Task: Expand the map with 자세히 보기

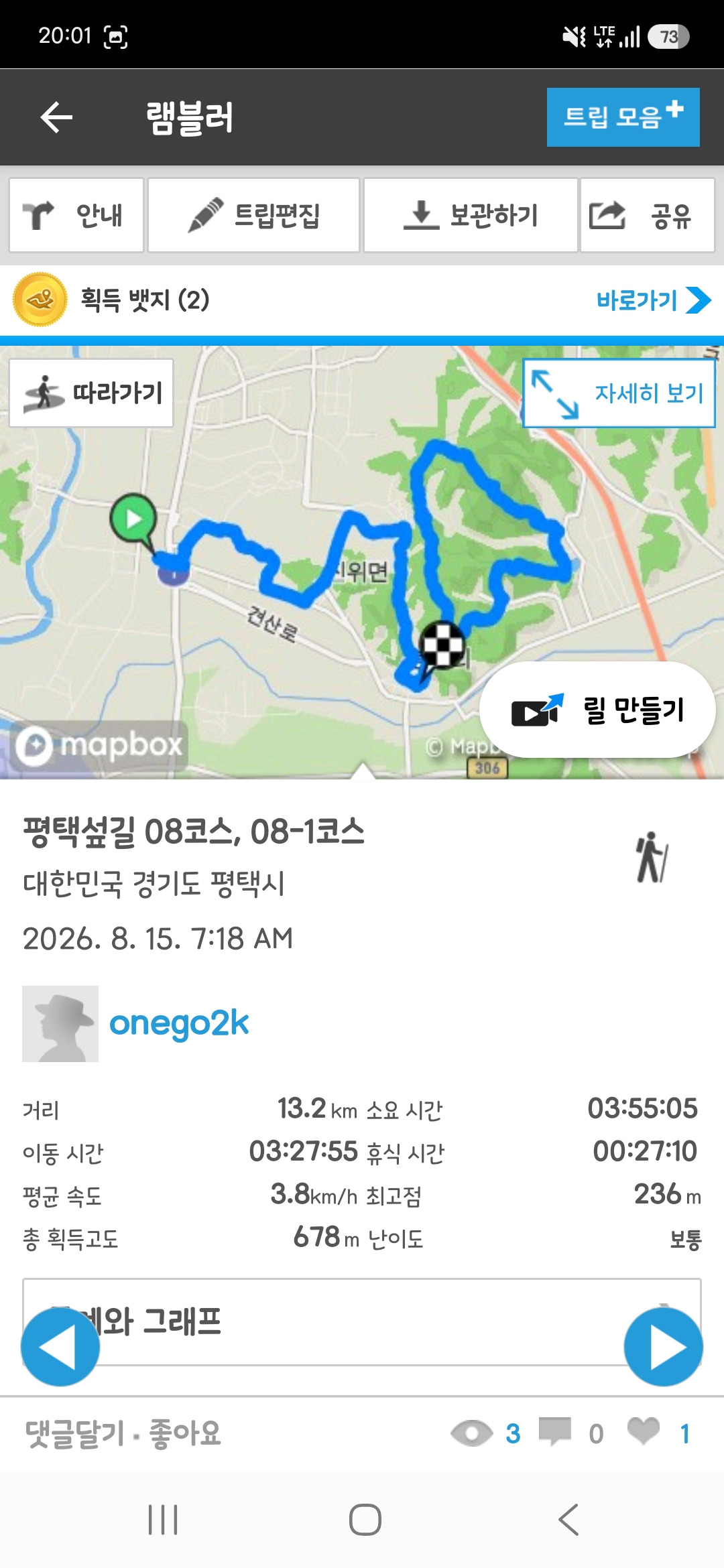Action: (x=619, y=393)
